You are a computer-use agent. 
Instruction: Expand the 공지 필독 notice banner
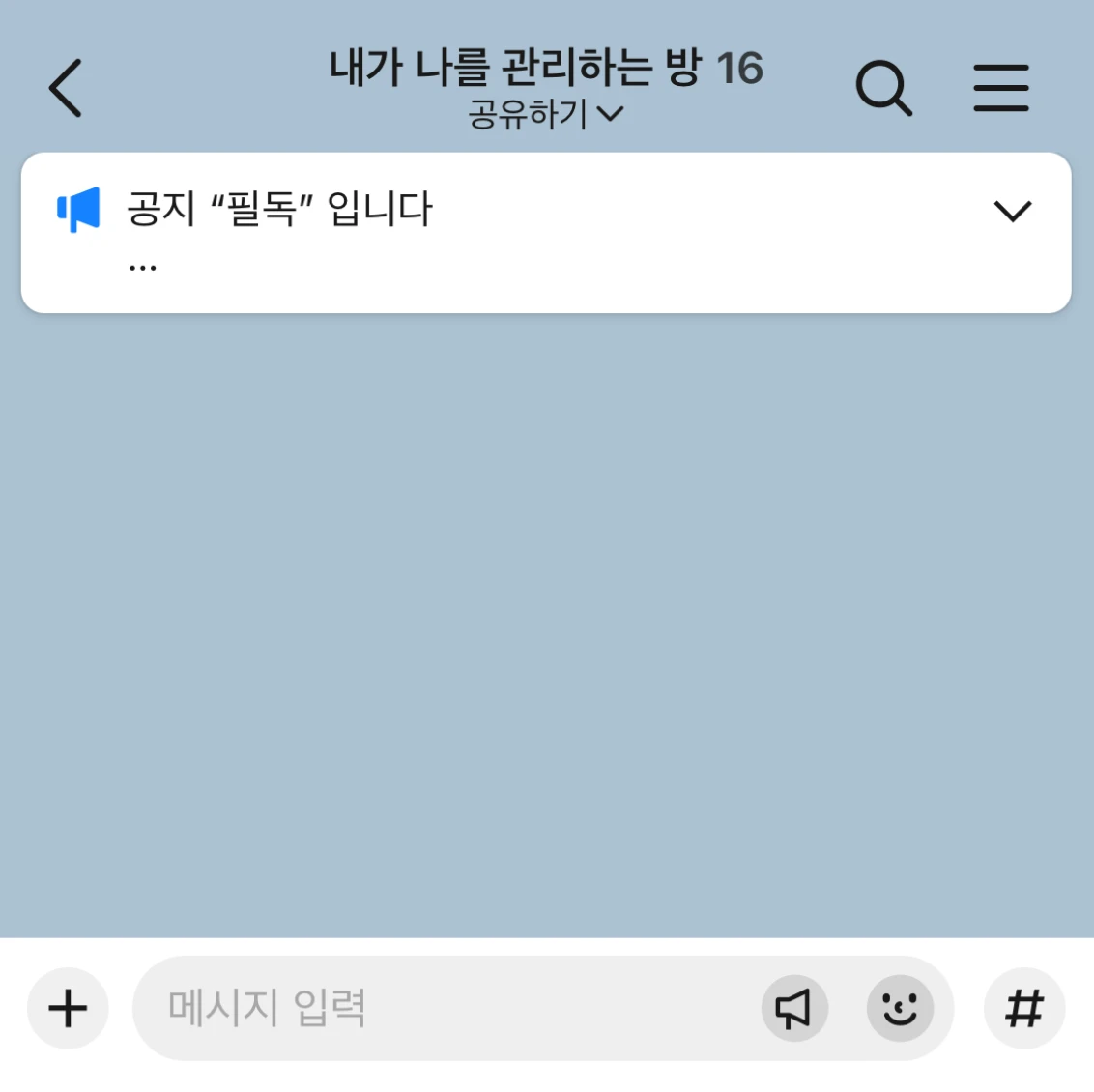1012,211
